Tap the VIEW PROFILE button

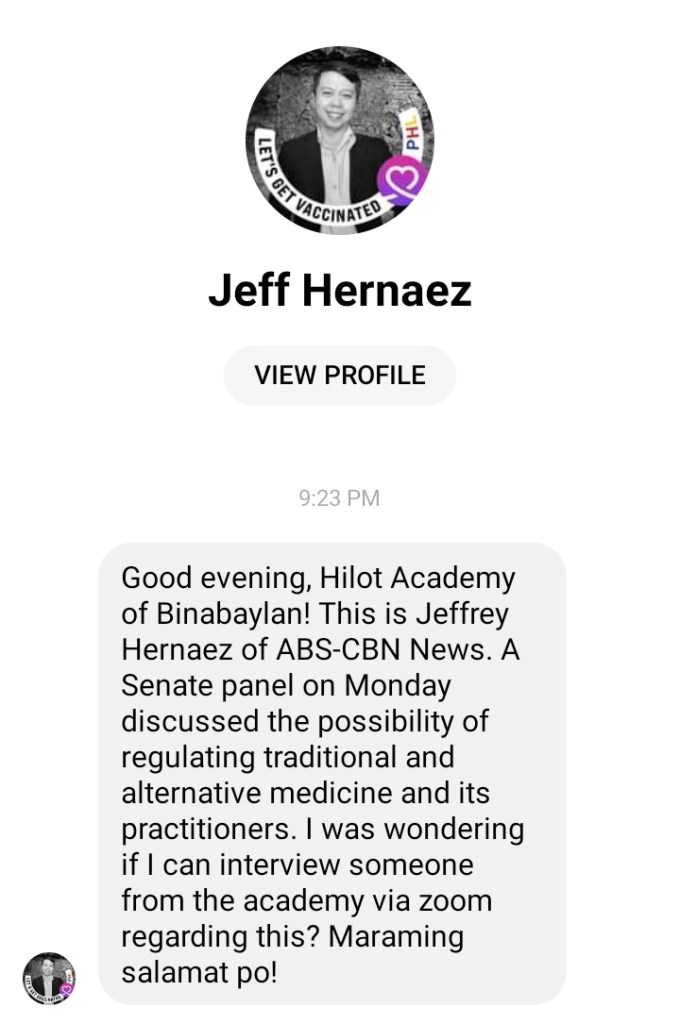[x=339, y=375]
